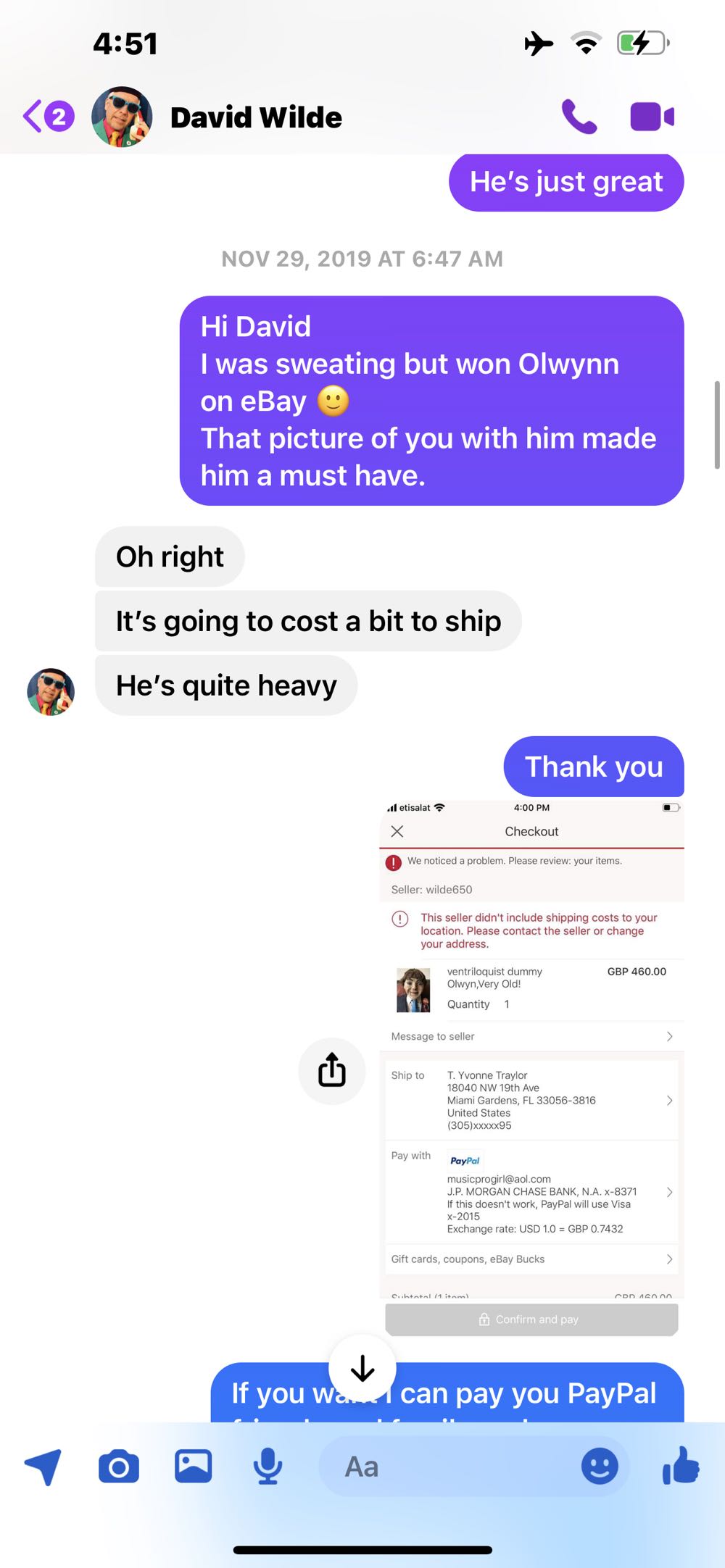This screenshot has height=1568, width=725.
Task: Start a voice call with David Wilde
Action: tap(579, 117)
